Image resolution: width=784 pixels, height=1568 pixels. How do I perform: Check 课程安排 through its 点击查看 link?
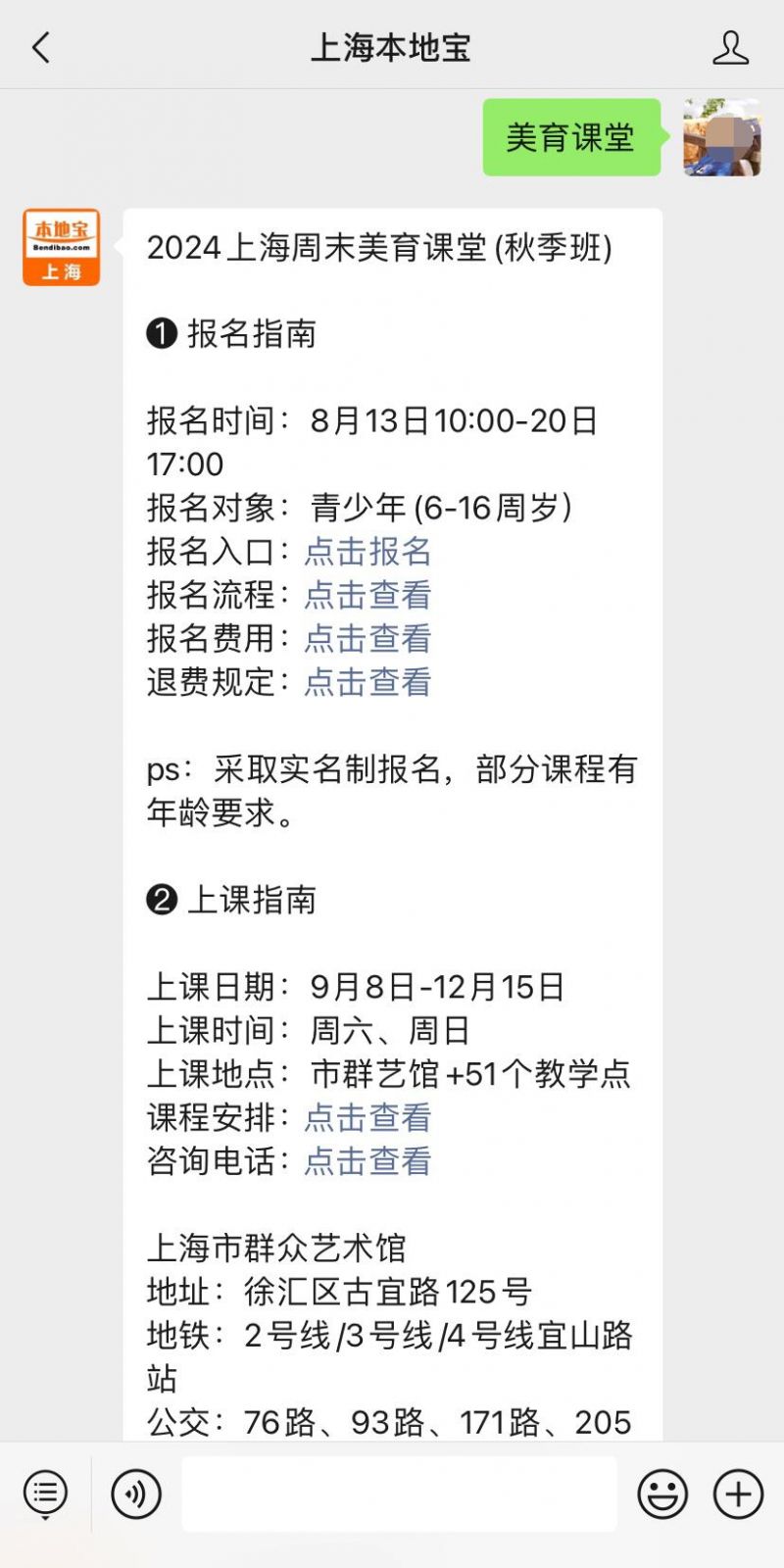(367, 1117)
